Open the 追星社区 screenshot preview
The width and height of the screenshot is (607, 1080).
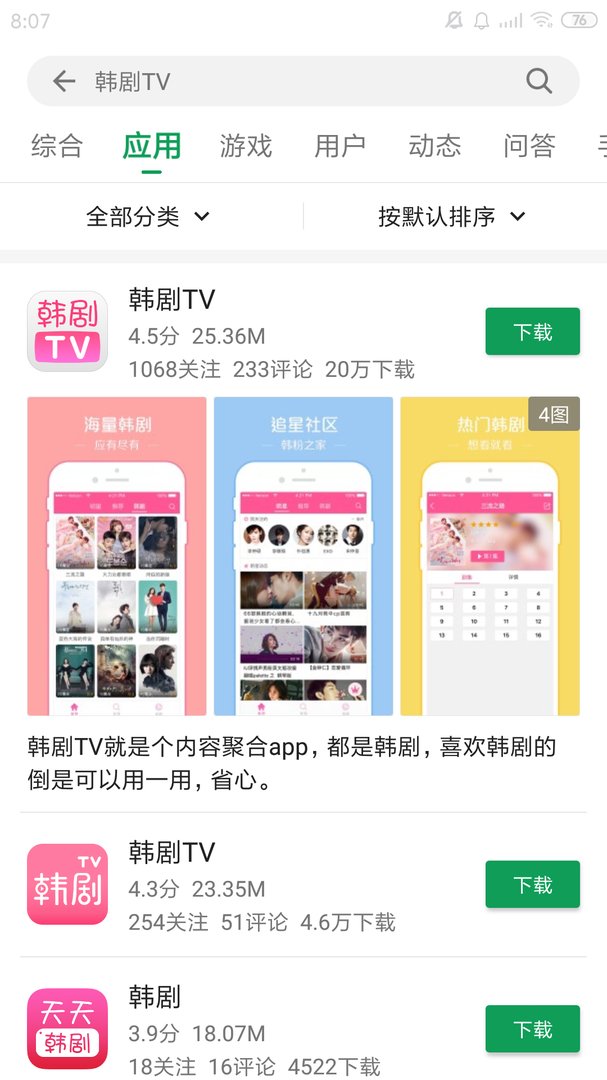click(303, 556)
